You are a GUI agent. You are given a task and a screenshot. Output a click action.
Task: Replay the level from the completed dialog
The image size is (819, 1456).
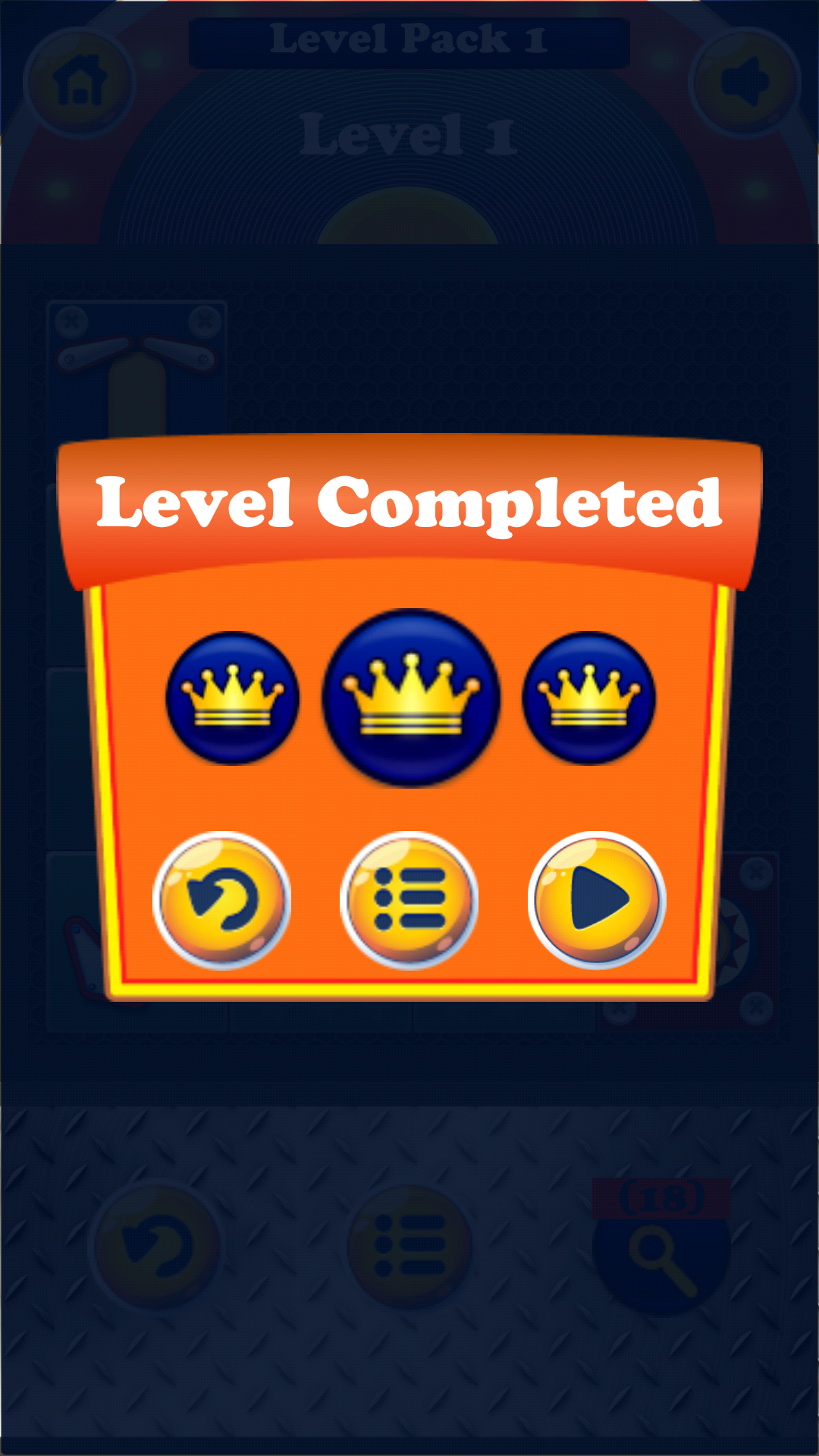point(221,900)
